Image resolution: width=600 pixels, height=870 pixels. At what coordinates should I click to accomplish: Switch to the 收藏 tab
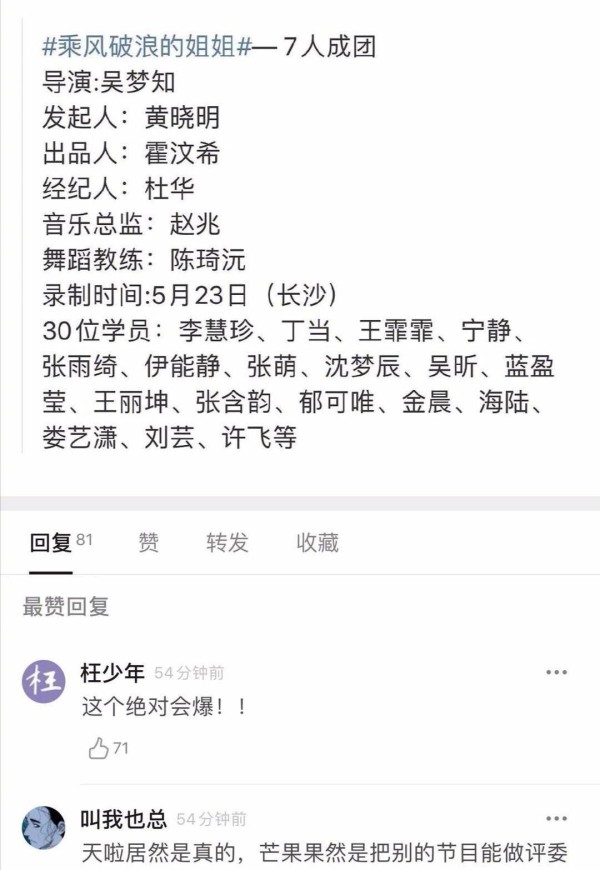(x=317, y=543)
